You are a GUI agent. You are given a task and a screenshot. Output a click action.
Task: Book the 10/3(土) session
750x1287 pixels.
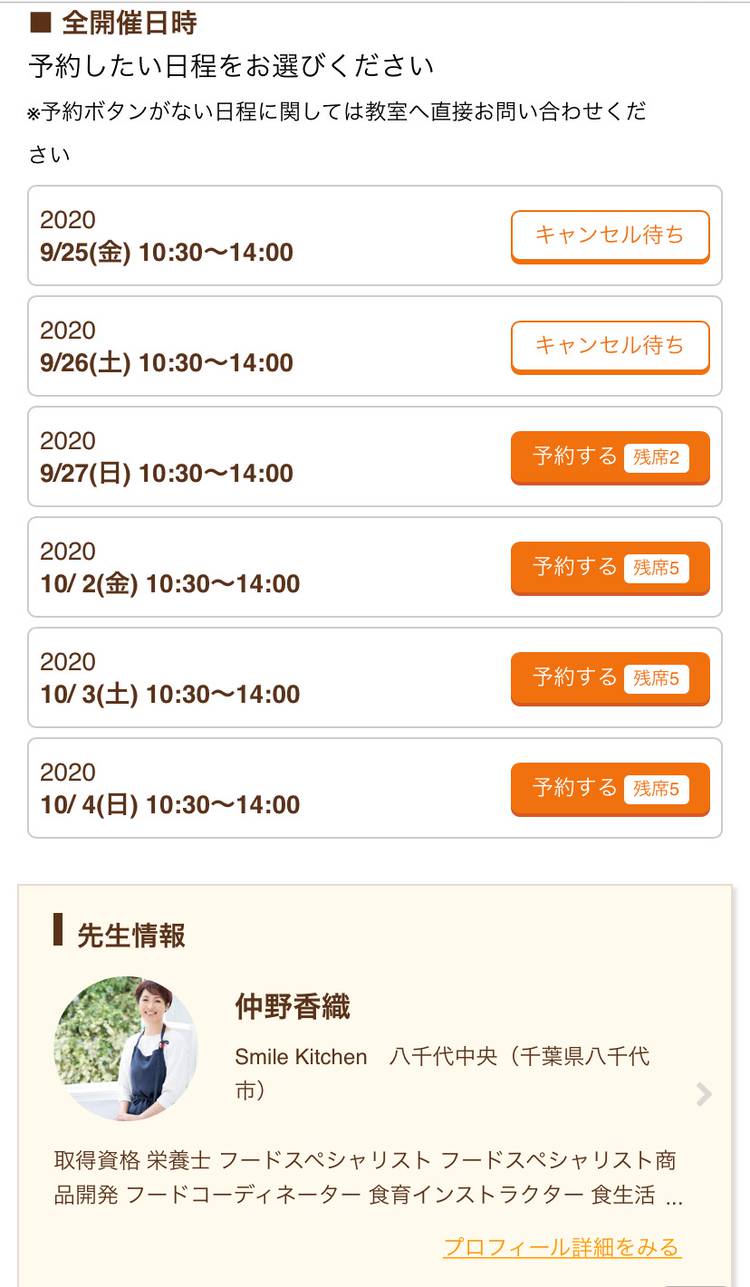click(610, 678)
